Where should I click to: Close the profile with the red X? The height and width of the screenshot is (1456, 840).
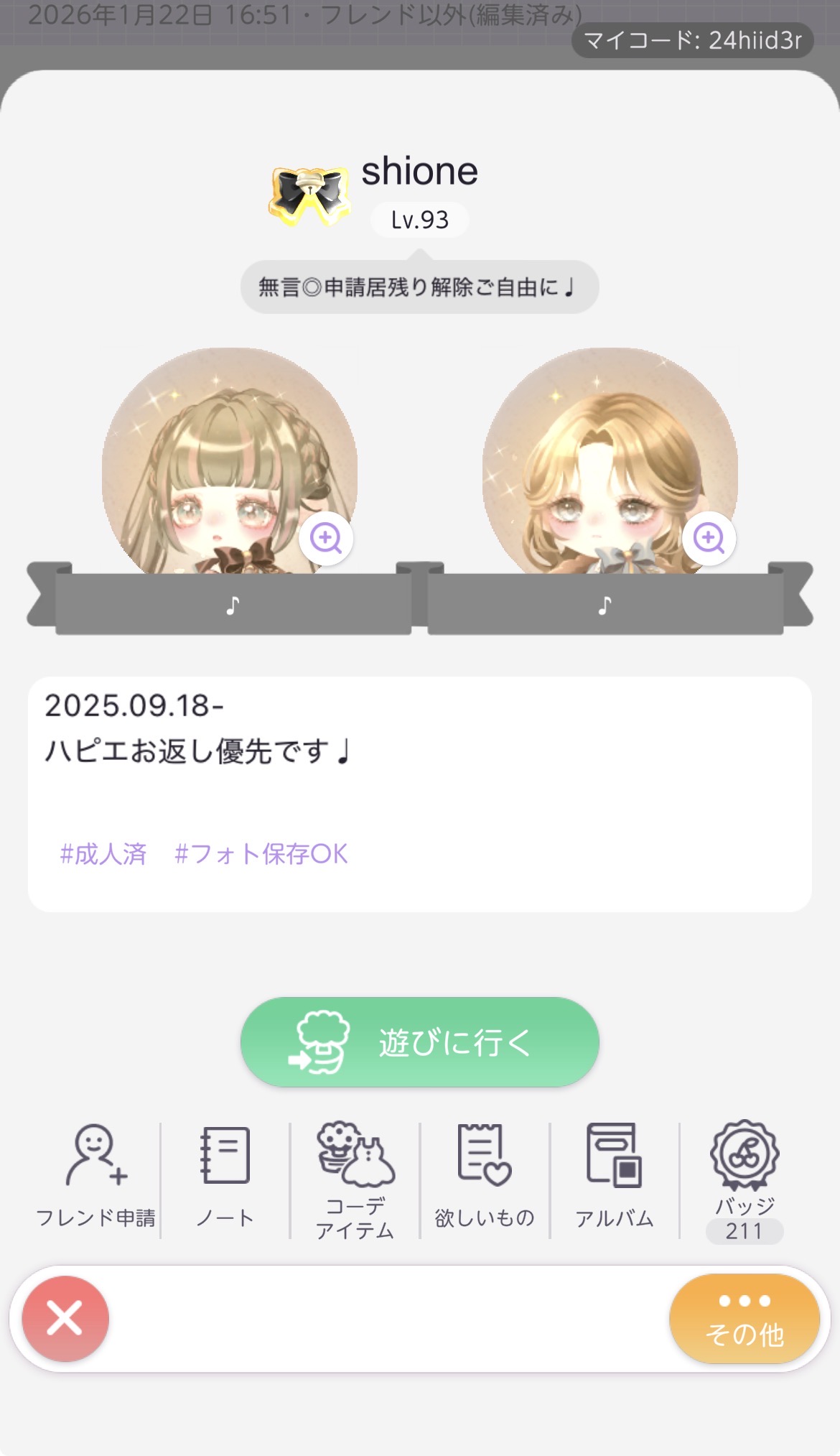click(65, 1319)
